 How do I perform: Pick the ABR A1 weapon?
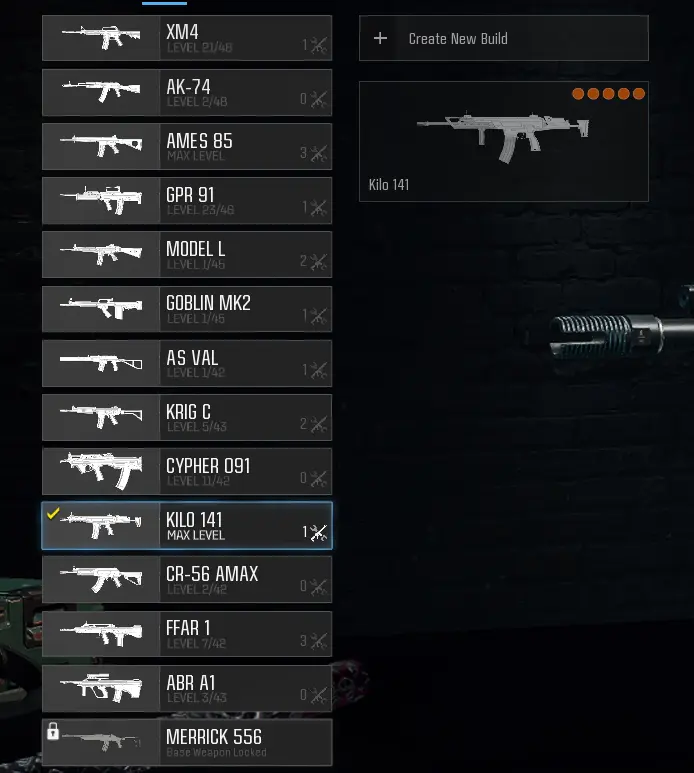click(187, 688)
